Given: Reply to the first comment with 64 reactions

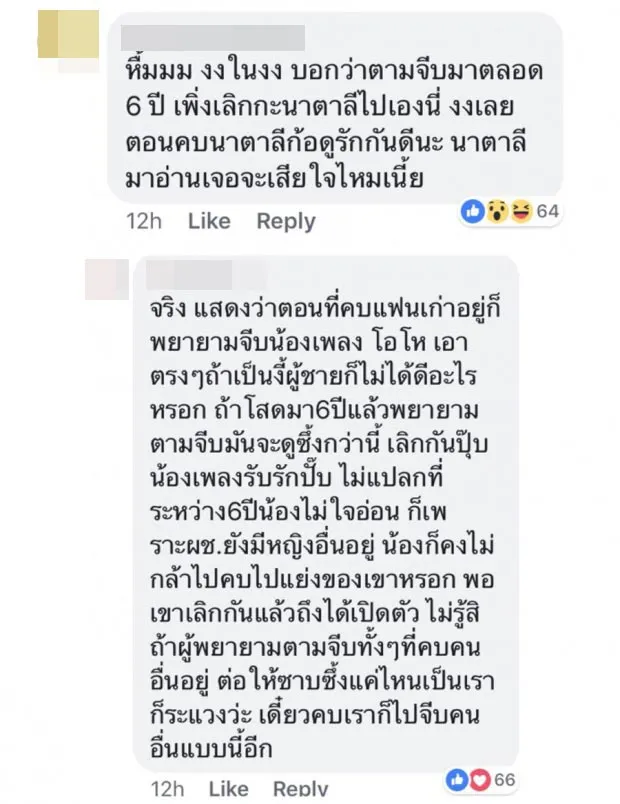Looking at the screenshot, I should click(x=285, y=221).
